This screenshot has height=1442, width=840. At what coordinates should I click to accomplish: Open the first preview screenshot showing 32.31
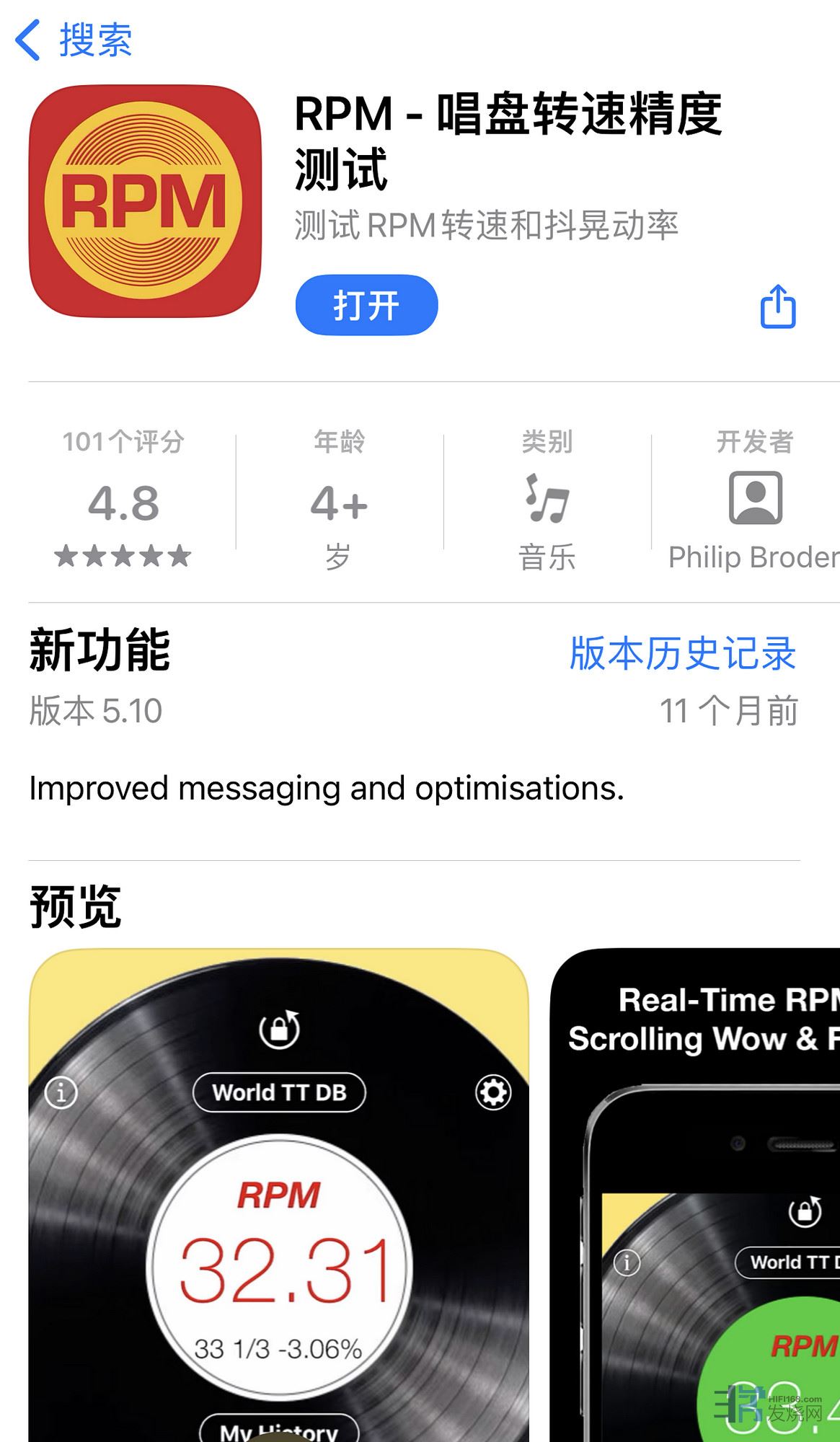coord(279,1197)
